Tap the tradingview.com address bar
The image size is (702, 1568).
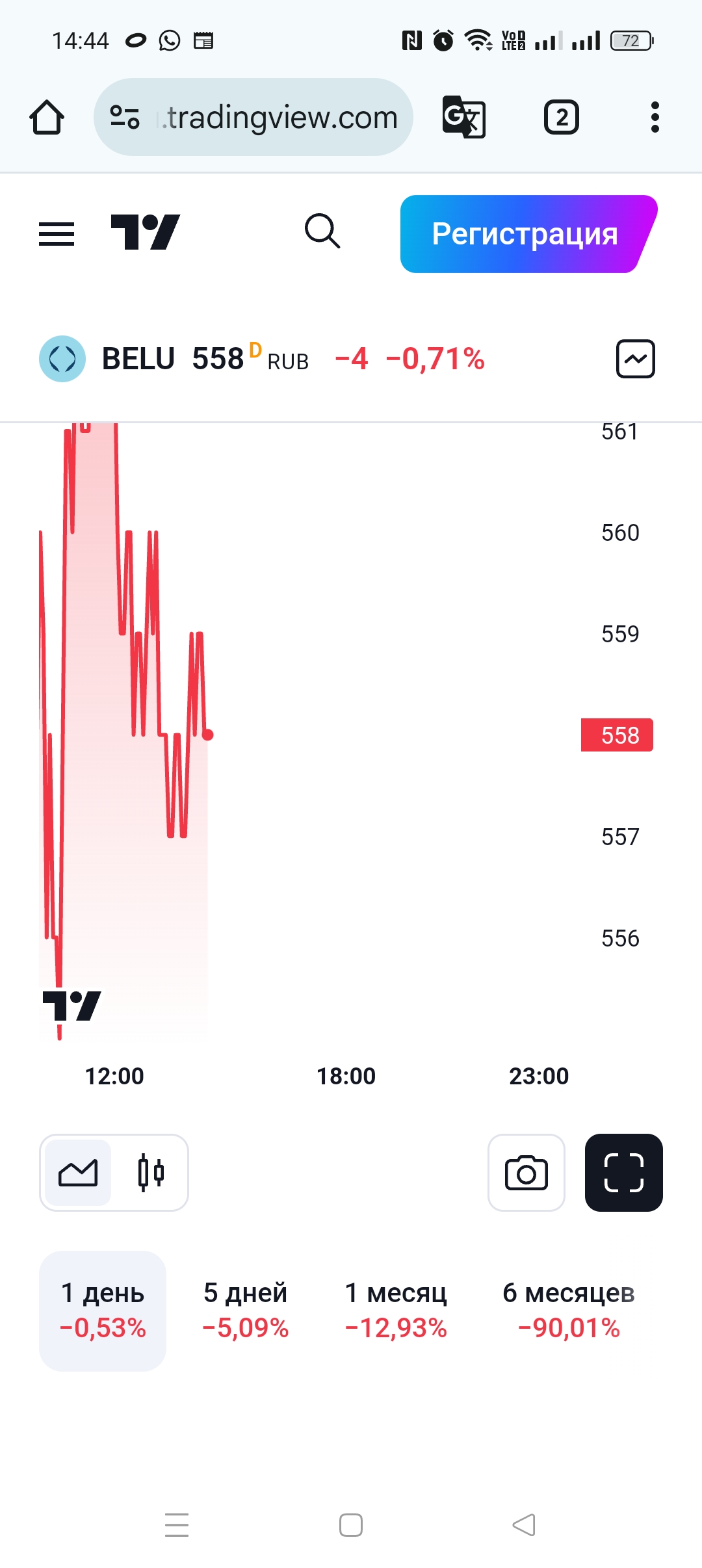click(x=253, y=118)
